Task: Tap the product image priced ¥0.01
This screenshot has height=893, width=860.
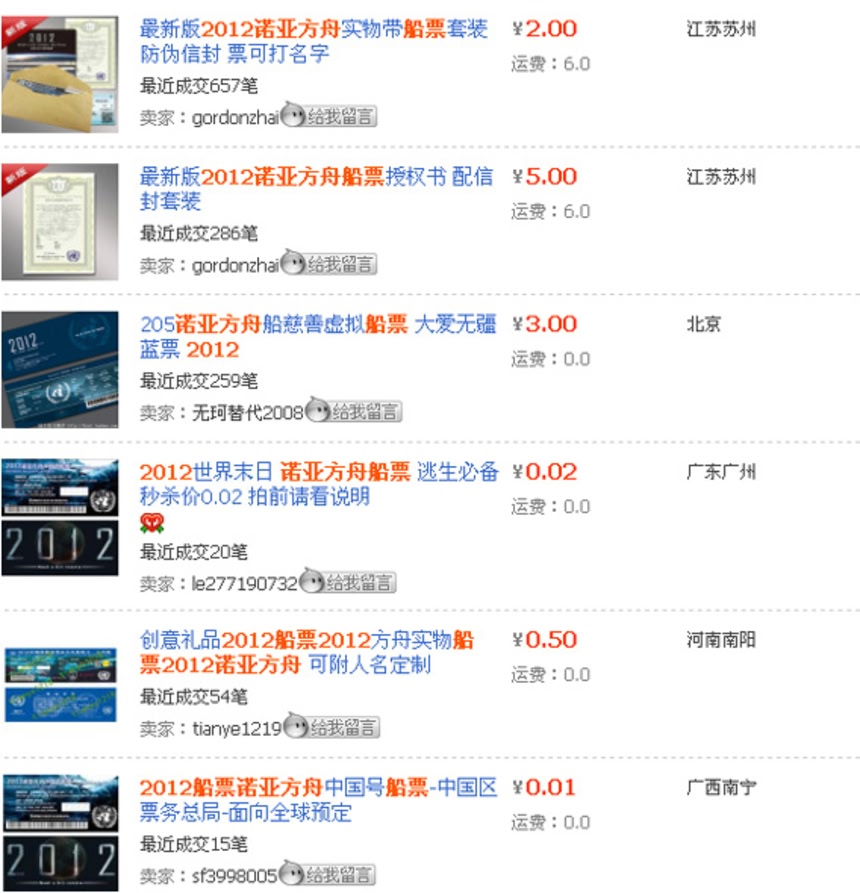Action: point(60,833)
